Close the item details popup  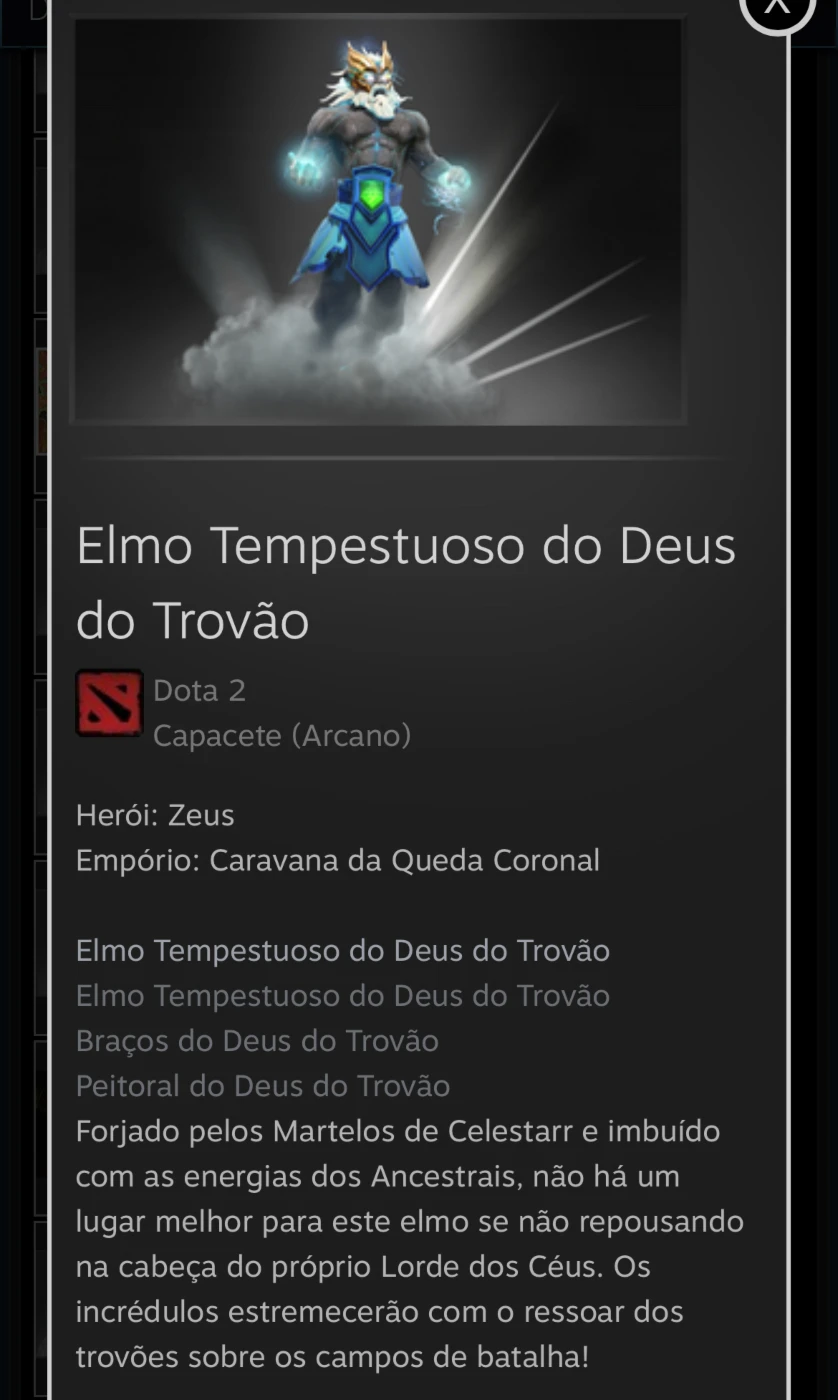(777, 8)
